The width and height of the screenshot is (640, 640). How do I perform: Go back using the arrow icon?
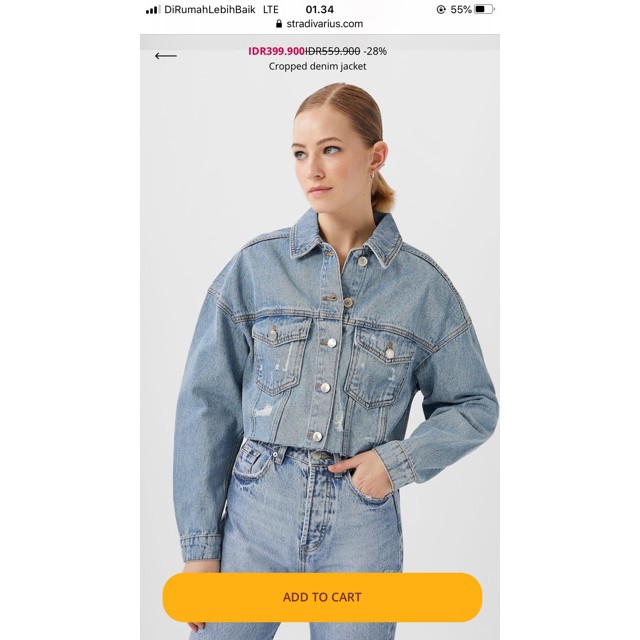pyautogui.click(x=166, y=56)
